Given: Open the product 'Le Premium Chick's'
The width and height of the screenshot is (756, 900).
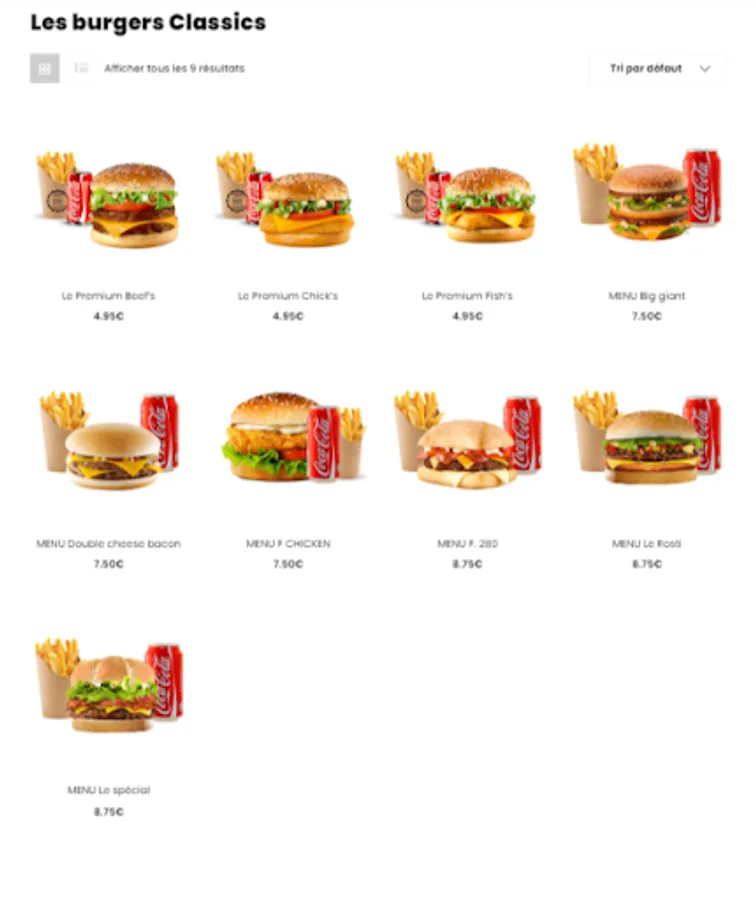Looking at the screenshot, I should click(x=288, y=295).
